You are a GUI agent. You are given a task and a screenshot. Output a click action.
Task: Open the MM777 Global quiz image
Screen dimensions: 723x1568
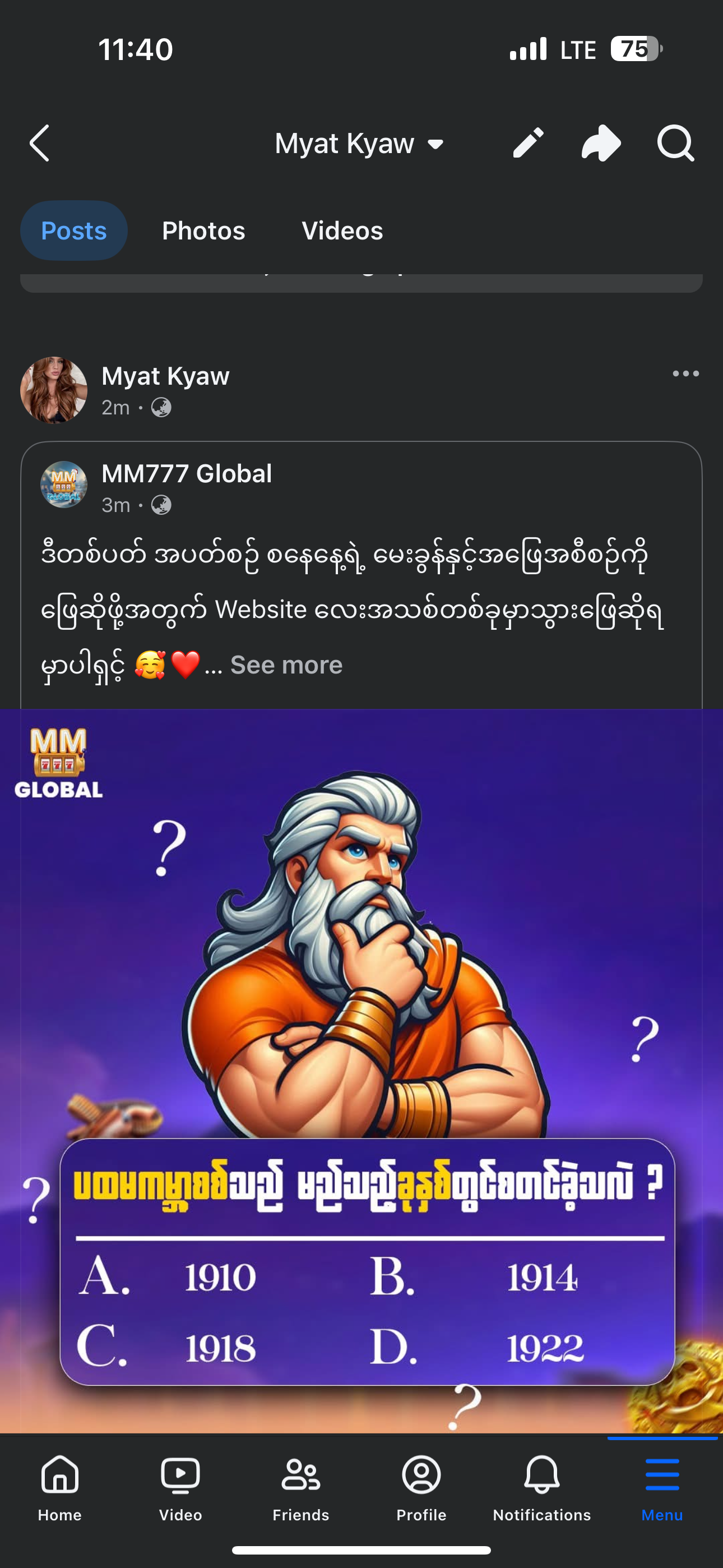361,1065
